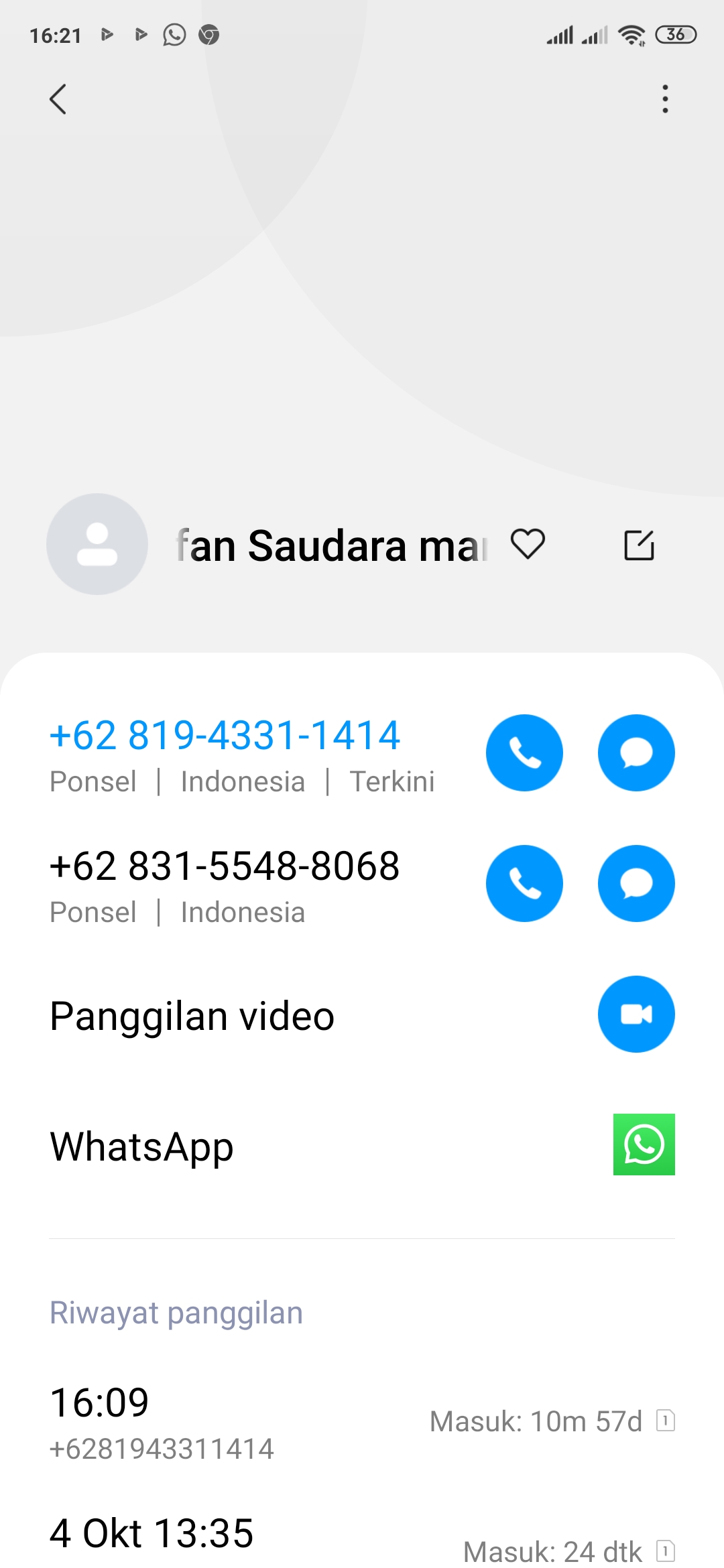Tap the WhatsApp notification icon in status bar
Viewport: 724px width, 1568px height.
(174, 35)
